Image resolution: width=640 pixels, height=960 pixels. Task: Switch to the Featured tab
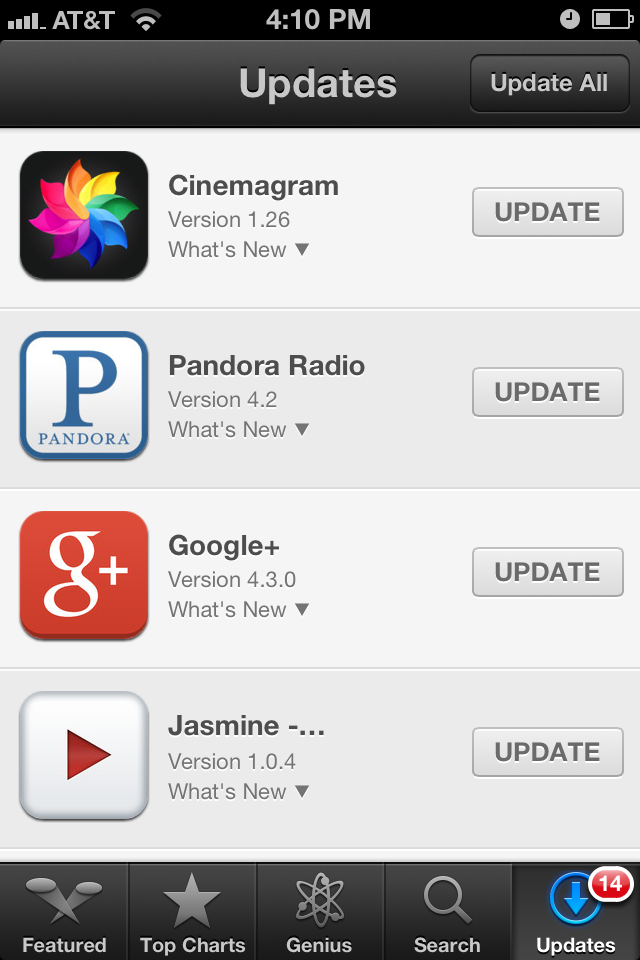[x=64, y=914]
